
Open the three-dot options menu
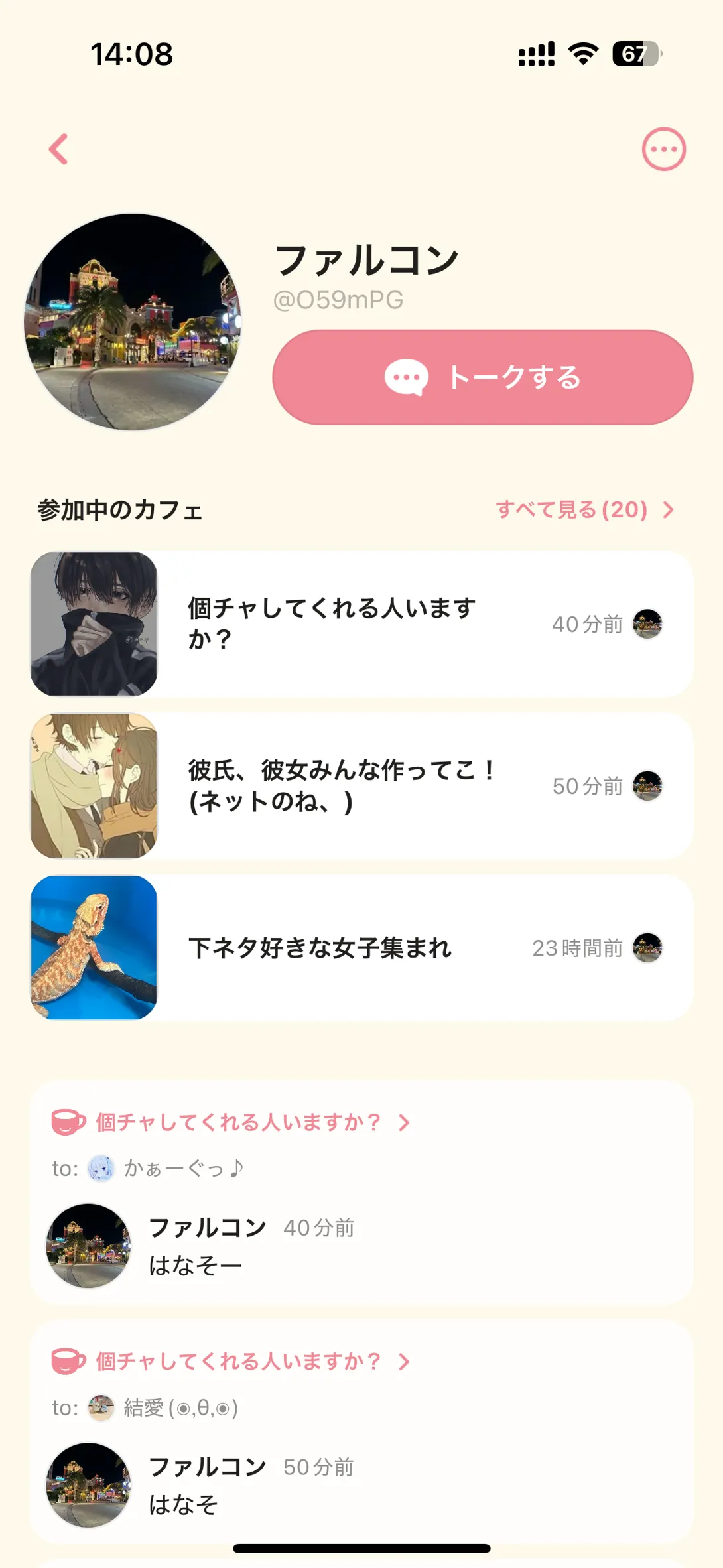pos(663,149)
